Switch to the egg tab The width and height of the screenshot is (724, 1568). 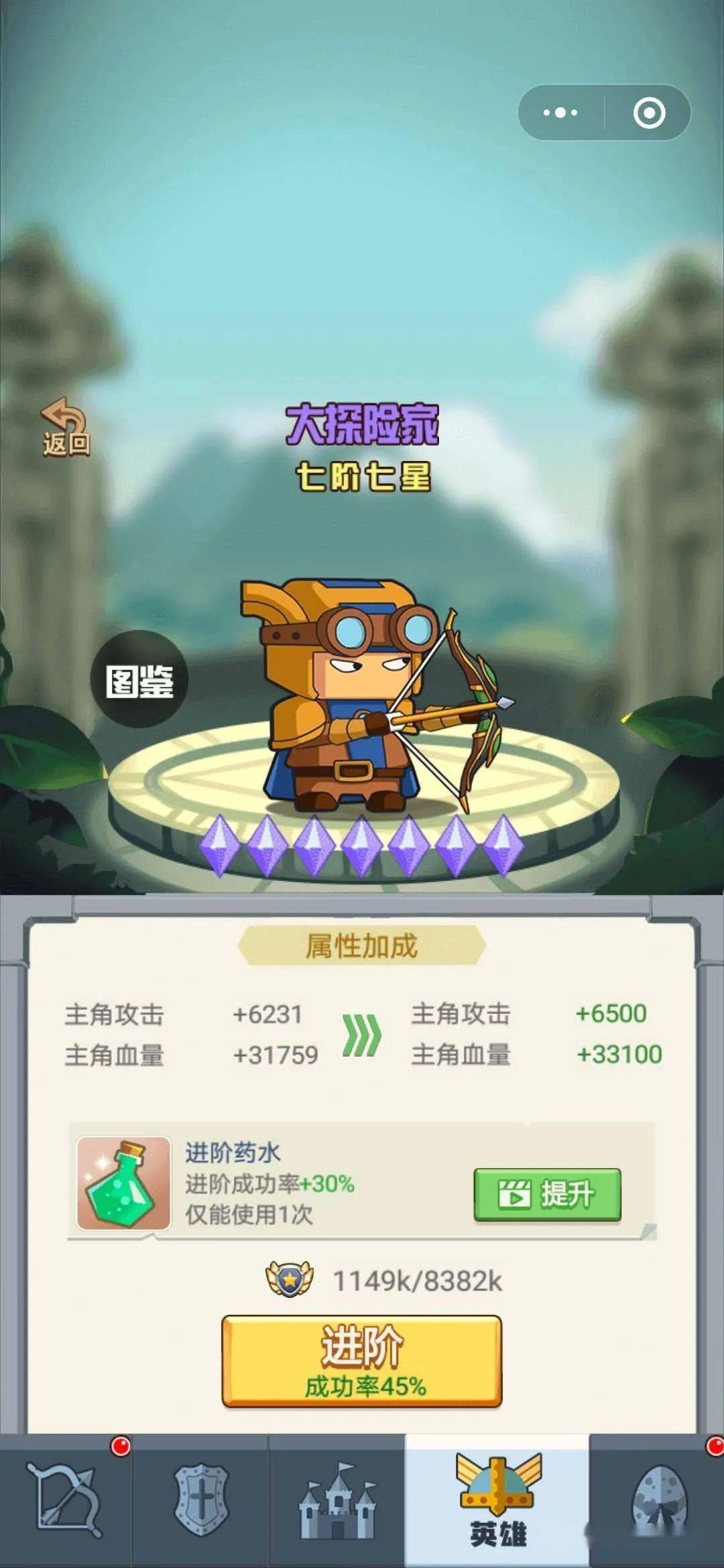tap(658, 1501)
